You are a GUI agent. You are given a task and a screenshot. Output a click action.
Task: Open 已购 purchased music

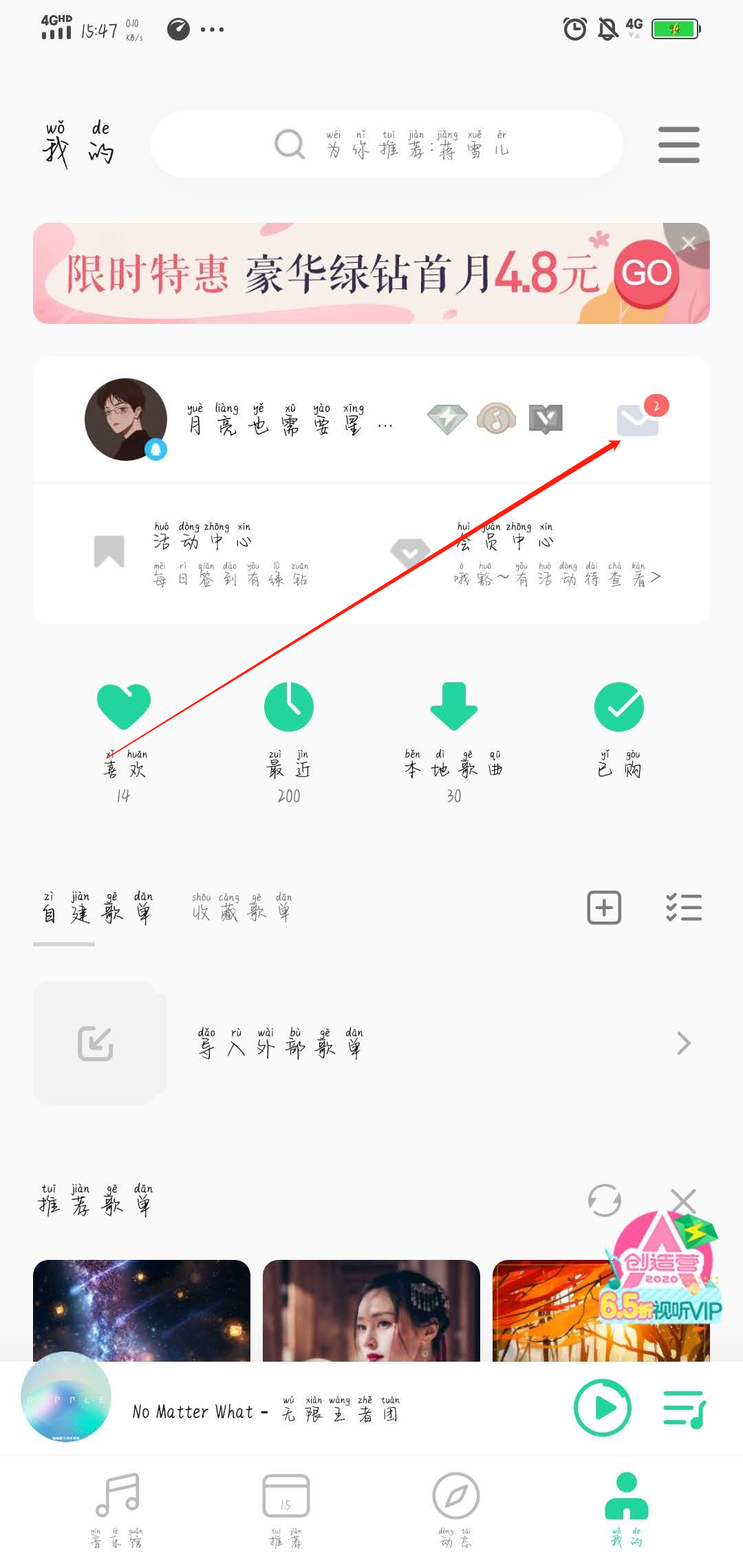[619, 729]
